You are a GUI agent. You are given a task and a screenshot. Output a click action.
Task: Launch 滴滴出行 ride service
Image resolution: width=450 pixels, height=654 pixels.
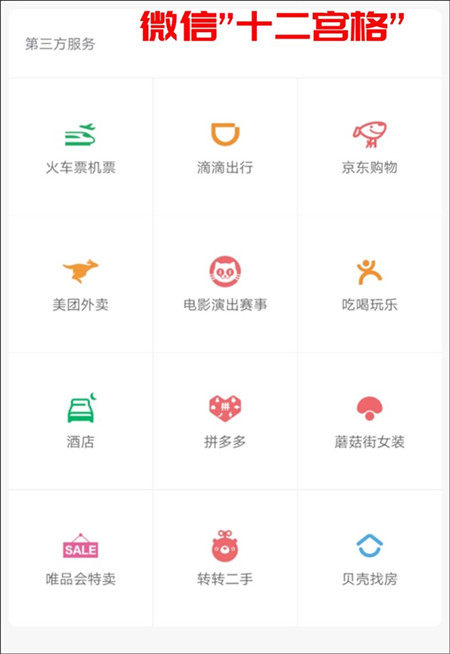(x=225, y=148)
